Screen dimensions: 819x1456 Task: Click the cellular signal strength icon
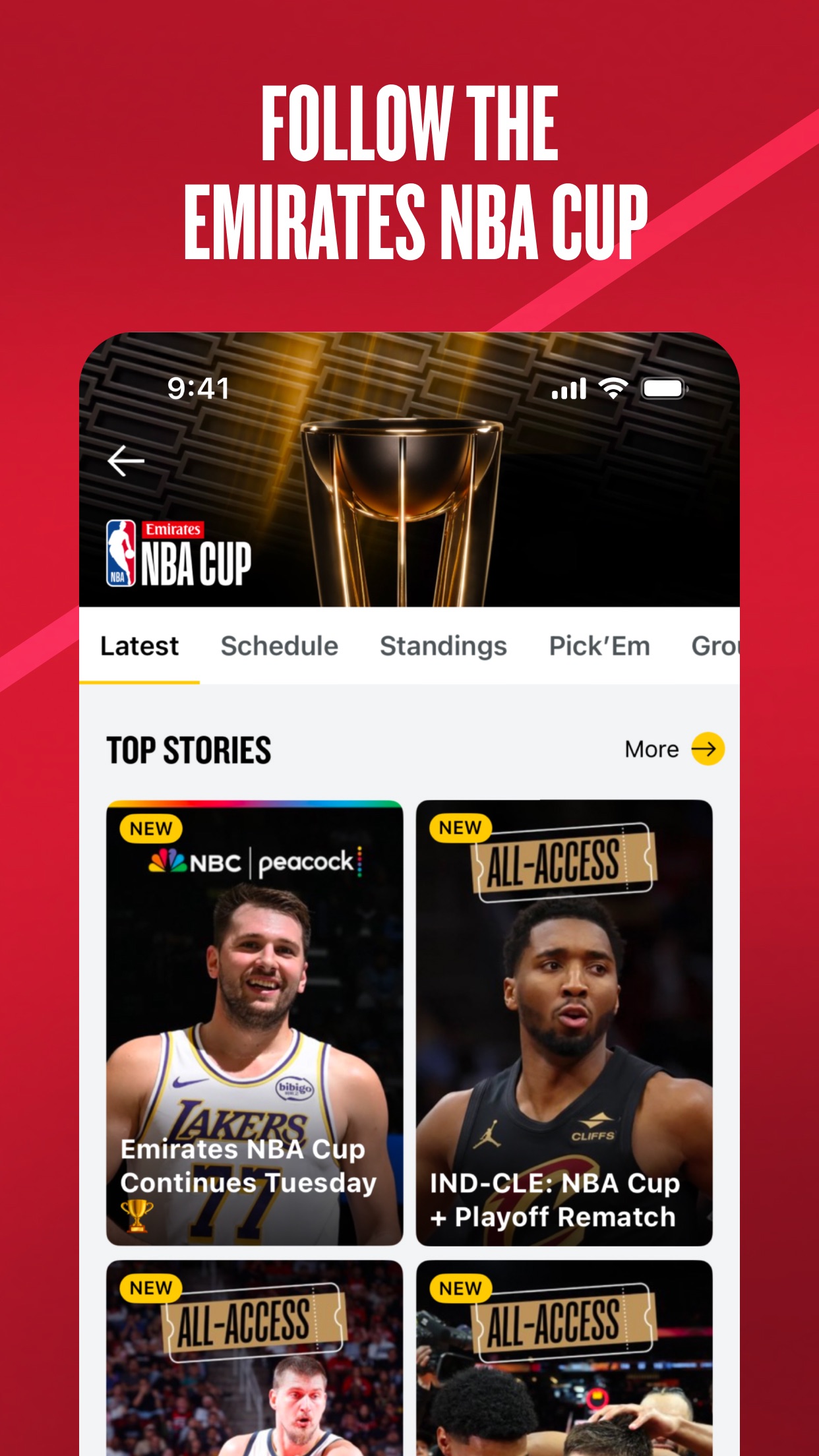[568, 388]
